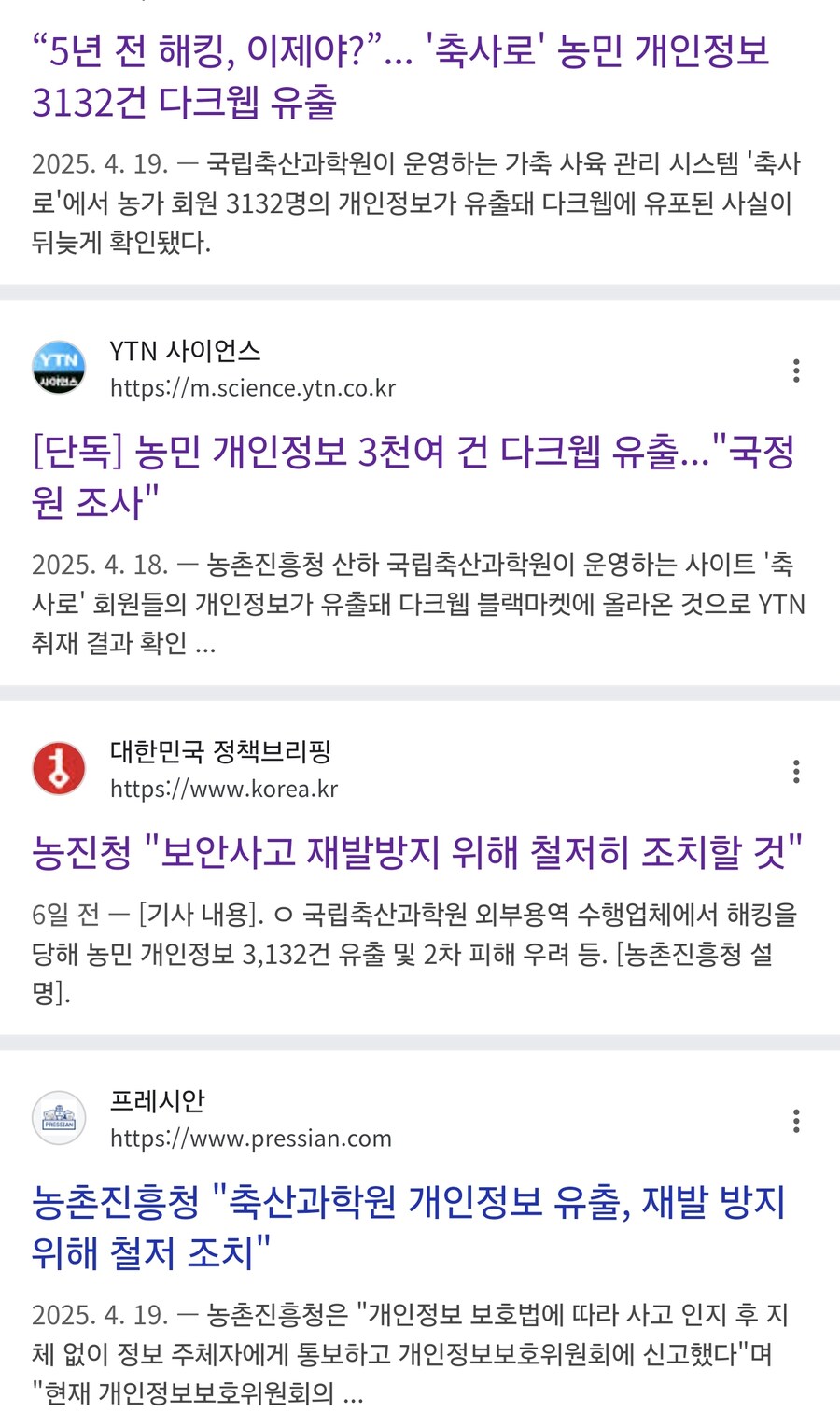Open the overflow options for the korea.kr article
Image resolution: width=840 pixels, height=1426 pixels.
tap(796, 771)
